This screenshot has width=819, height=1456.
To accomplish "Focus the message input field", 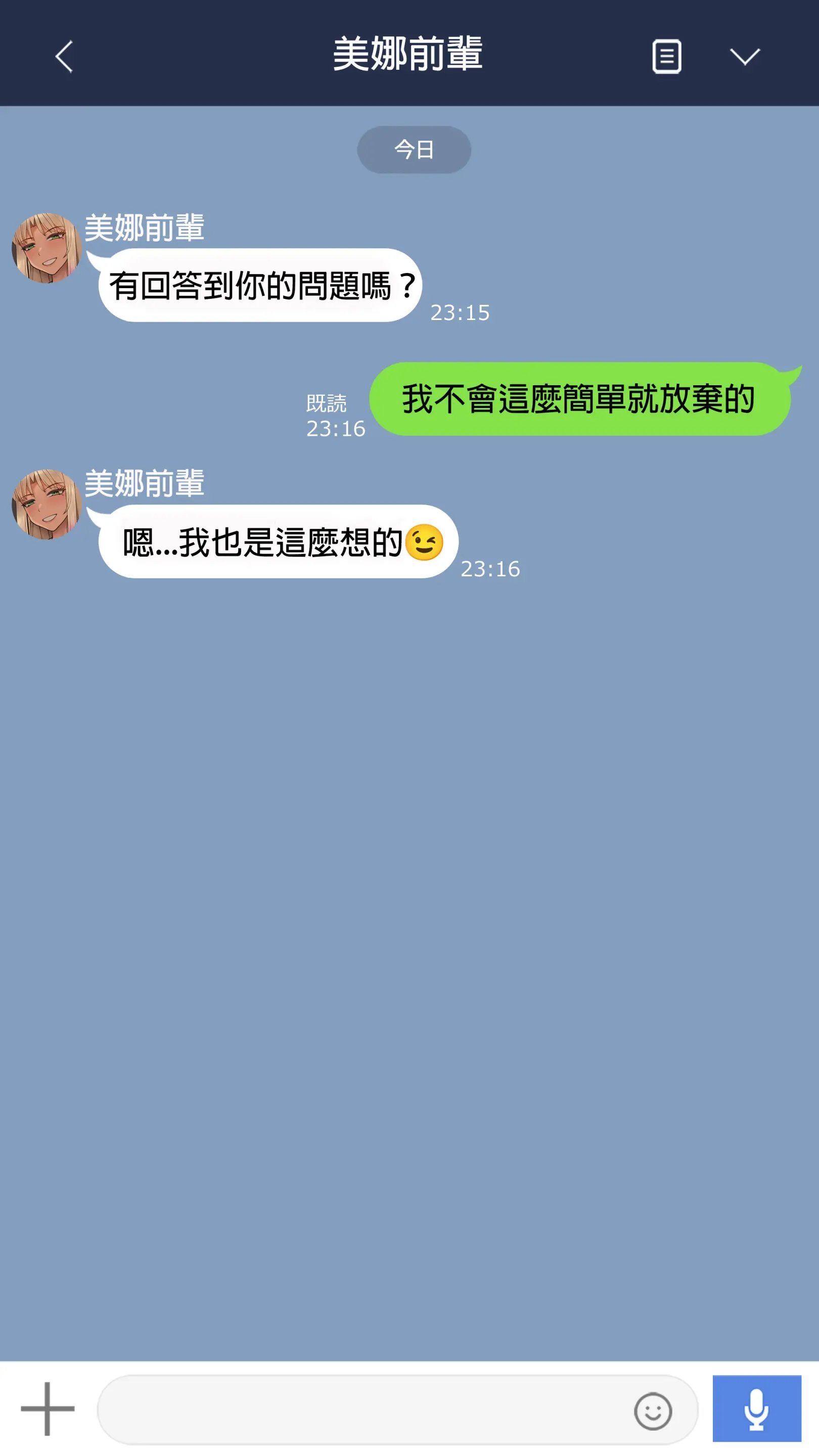I will (x=362, y=1409).
